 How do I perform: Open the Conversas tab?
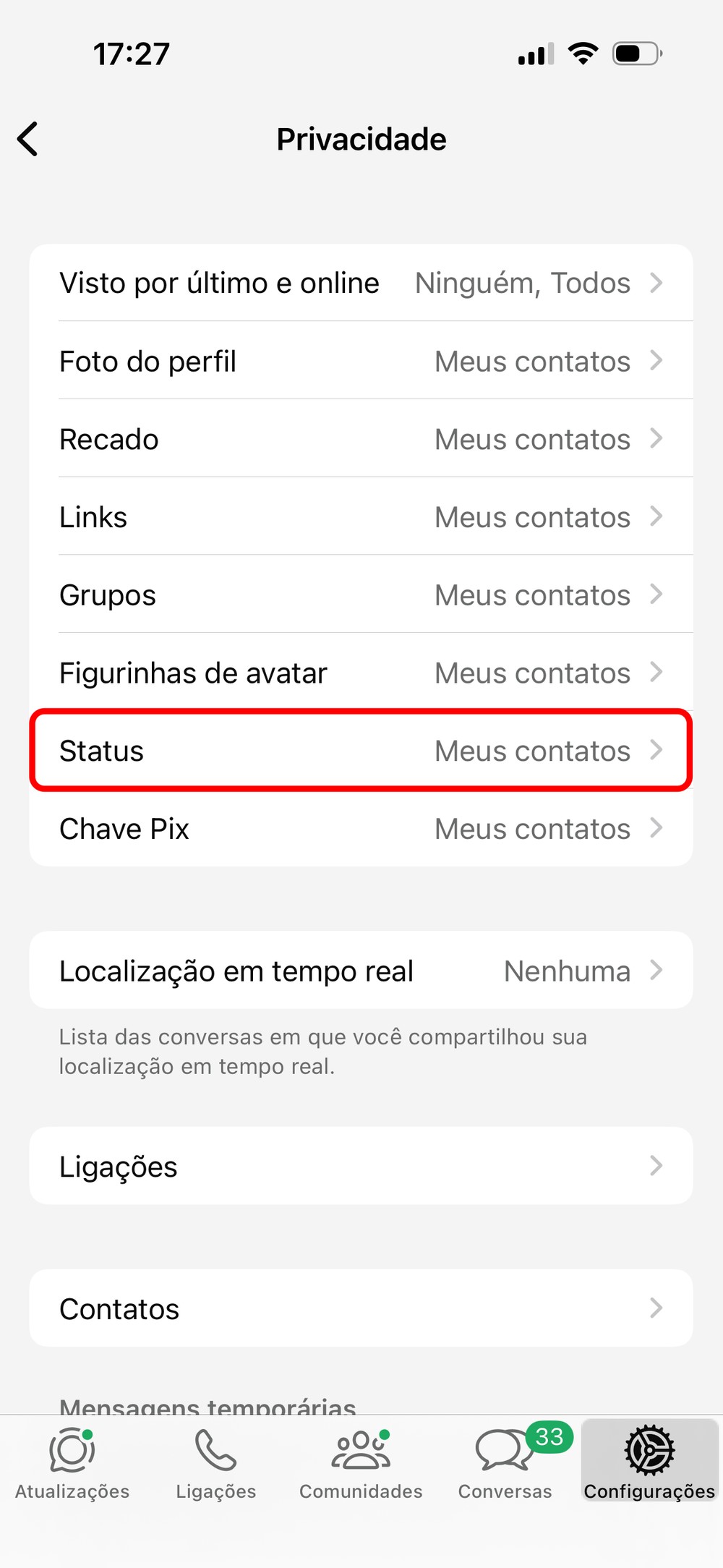pos(505,1462)
